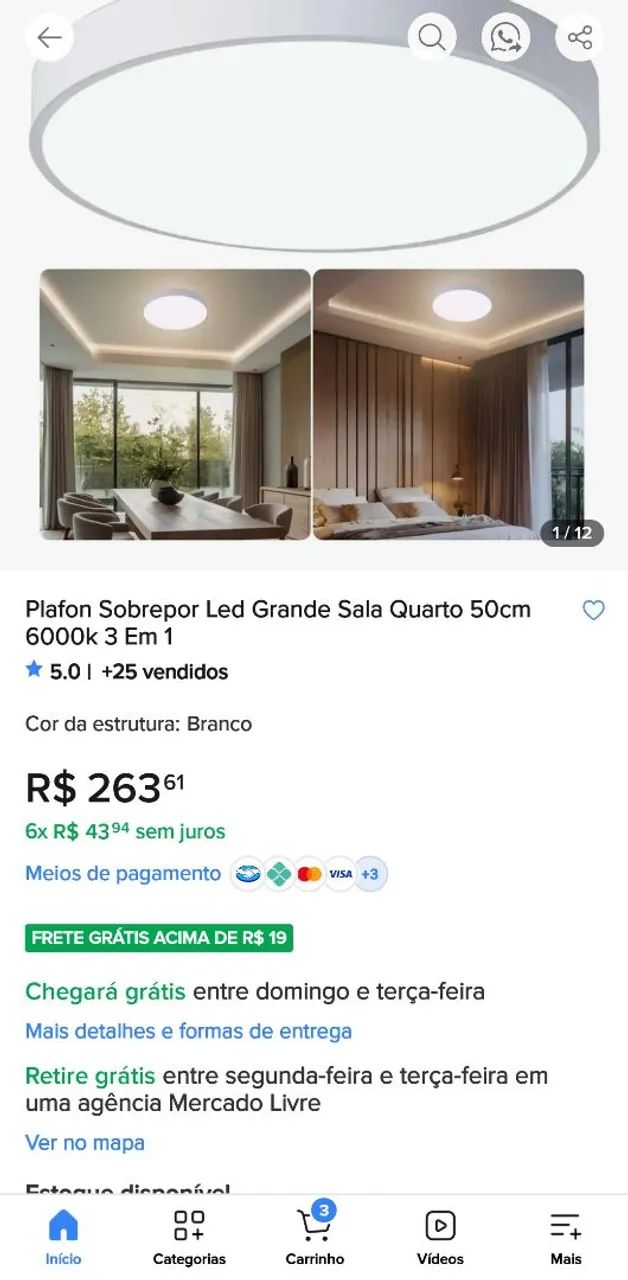This screenshot has width=628, height=1280.
Task: Go back using the arrow icon
Action: pos(49,38)
